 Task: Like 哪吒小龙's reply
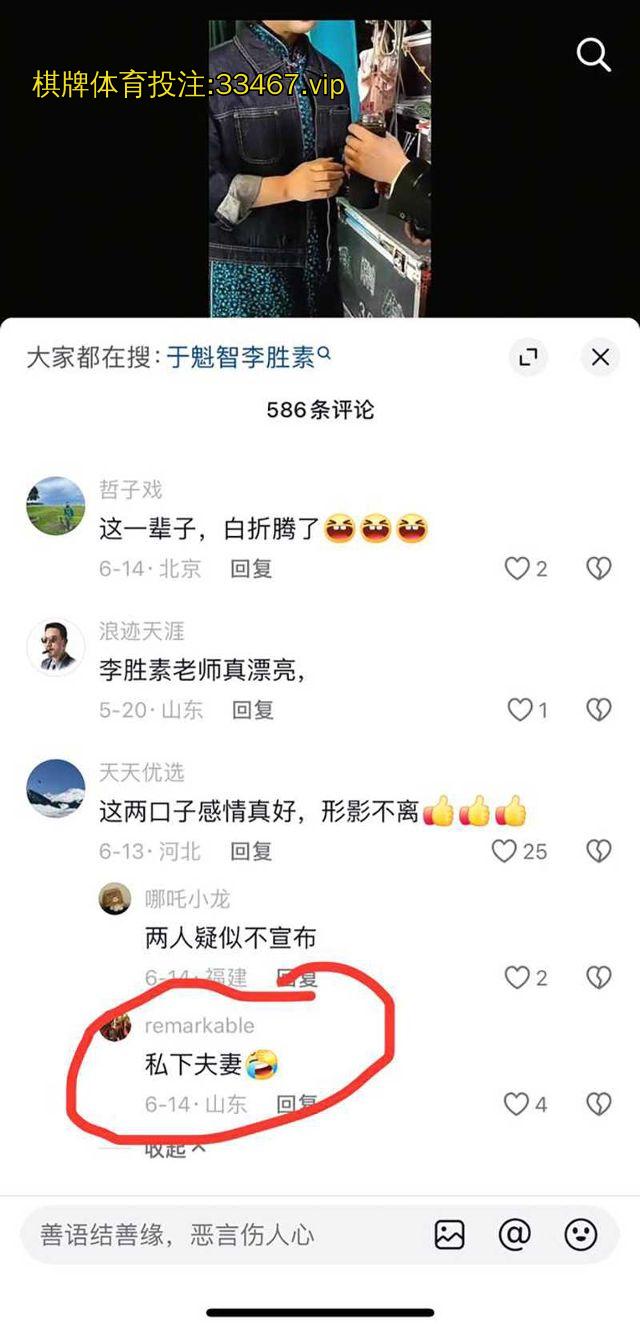[x=517, y=977]
